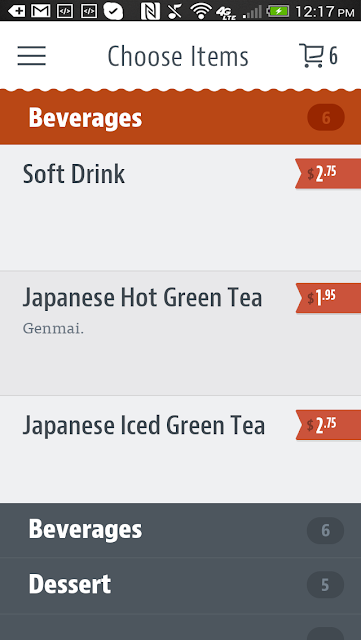
Task: Open the hamburger menu
Action: pyautogui.click(x=32, y=56)
